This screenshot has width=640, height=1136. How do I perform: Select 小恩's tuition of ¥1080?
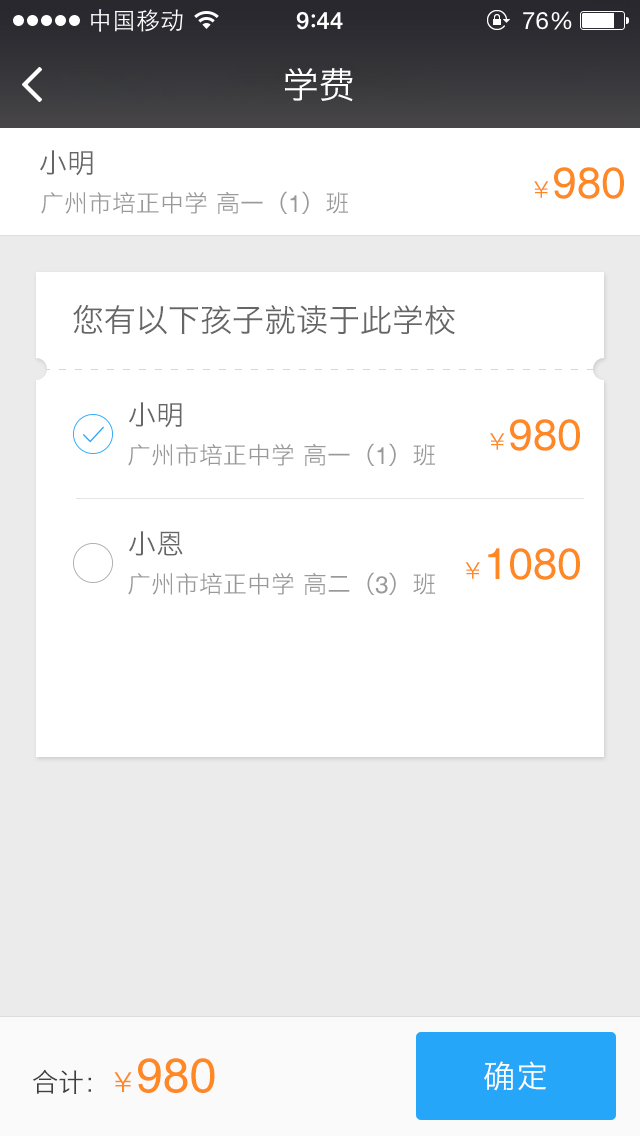click(93, 563)
